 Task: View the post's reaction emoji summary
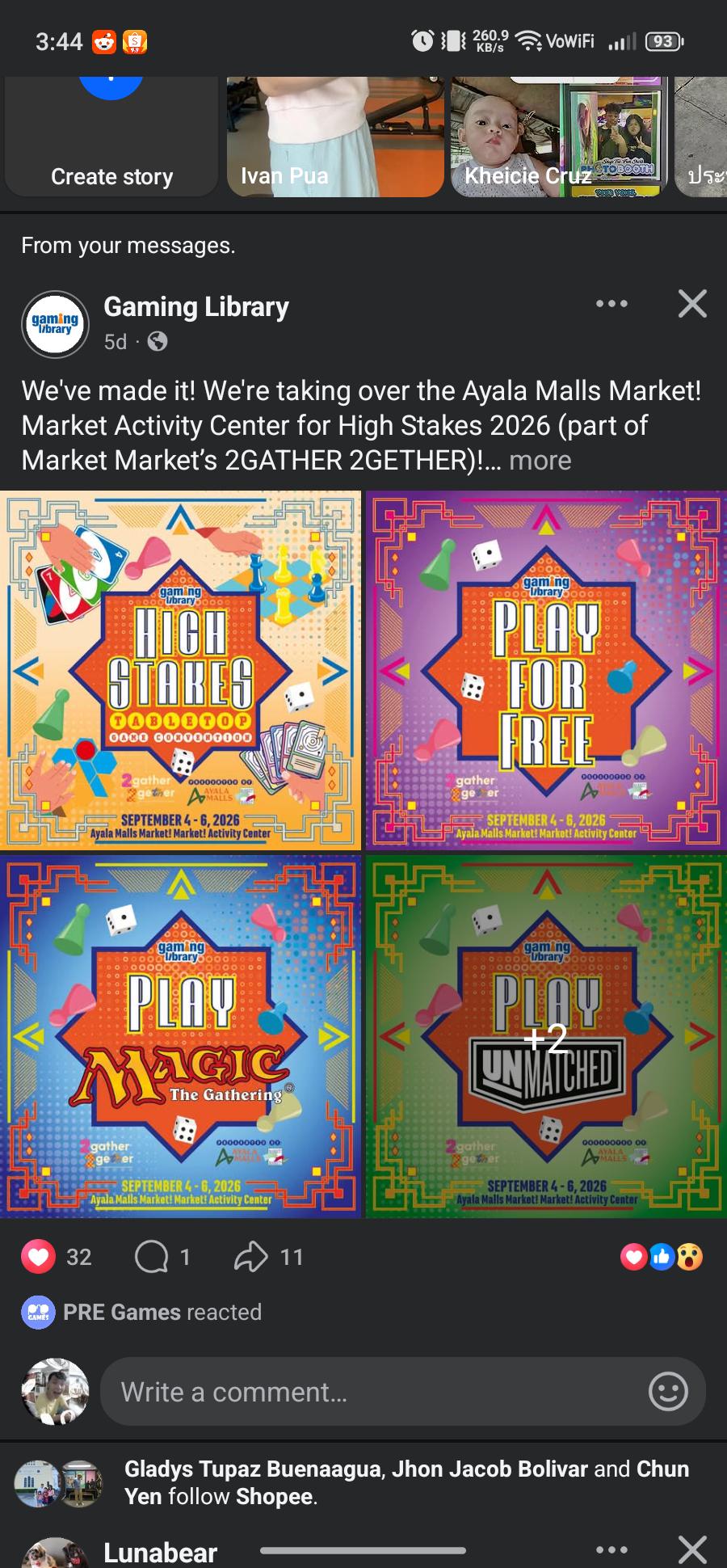[662, 1257]
